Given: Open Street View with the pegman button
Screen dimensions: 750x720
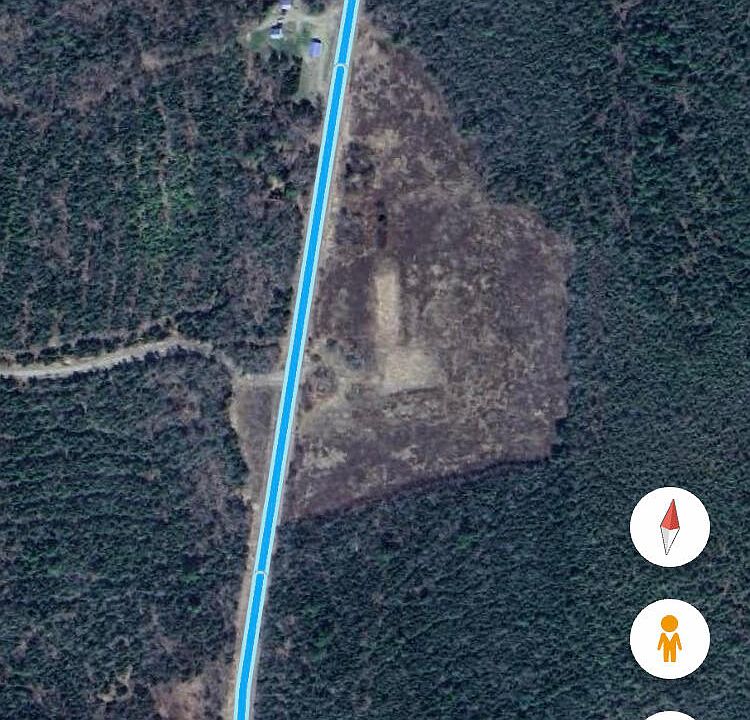Looking at the screenshot, I should click(x=669, y=638).
